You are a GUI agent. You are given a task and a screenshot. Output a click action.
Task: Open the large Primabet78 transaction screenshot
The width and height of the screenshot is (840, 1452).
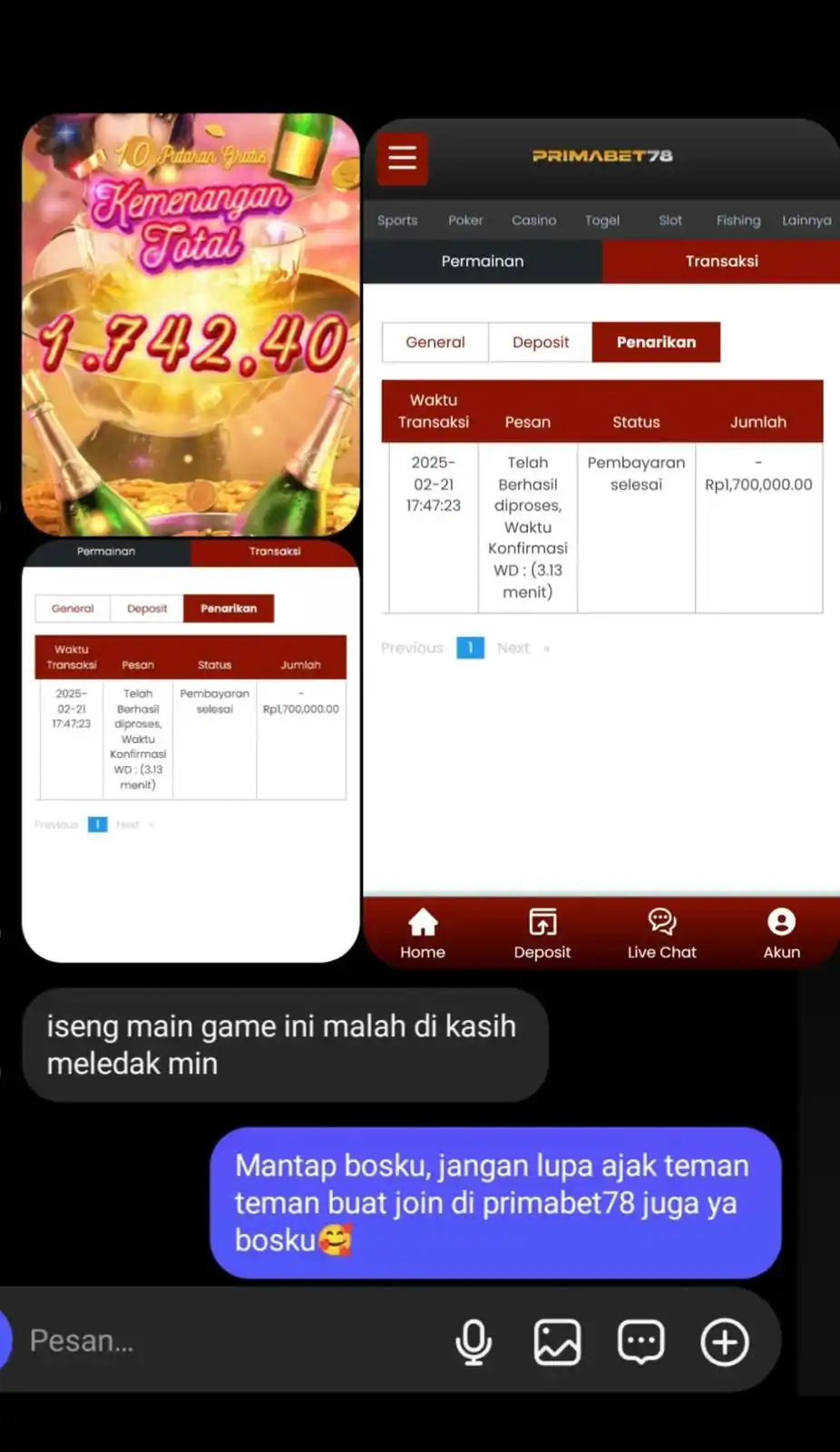pyautogui.click(x=601, y=544)
